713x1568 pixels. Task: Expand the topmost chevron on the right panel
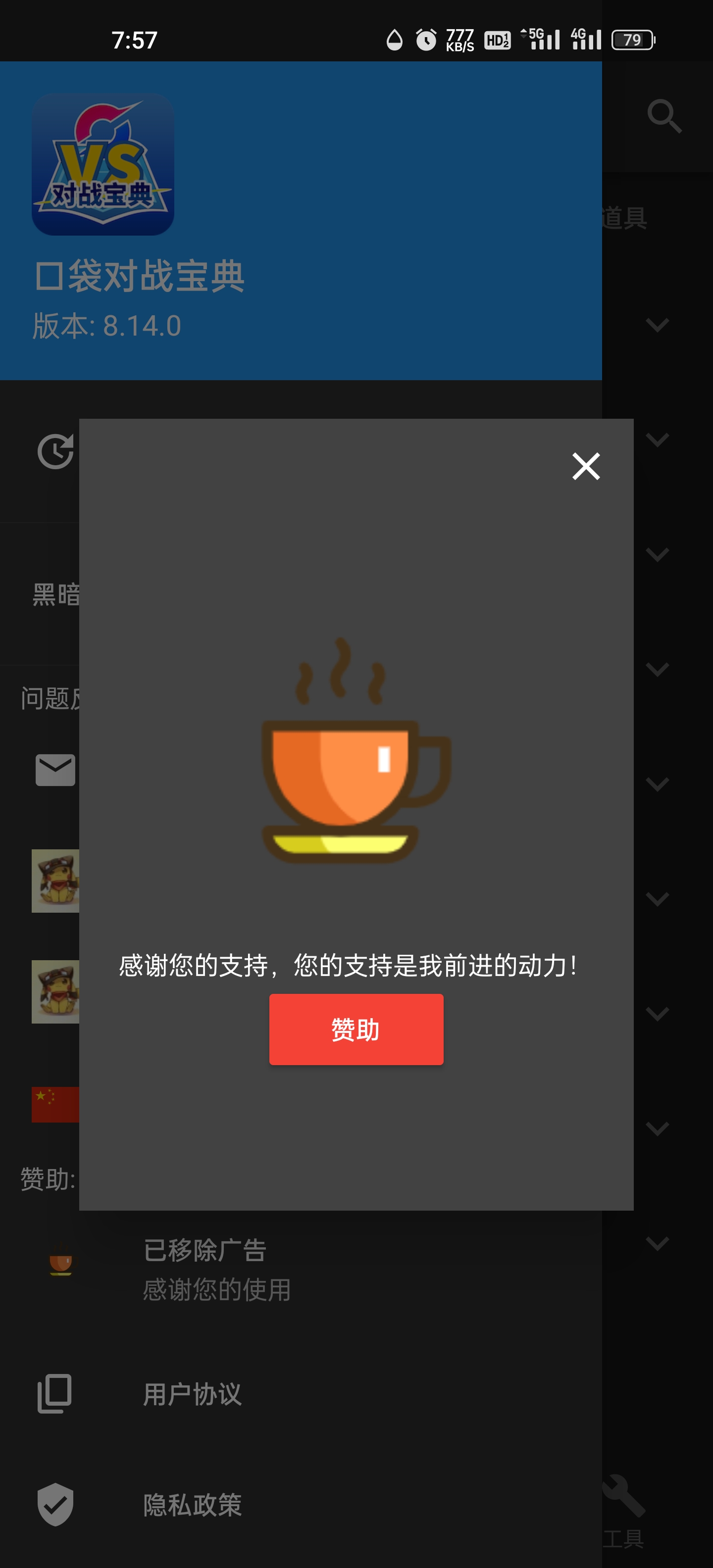tap(658, 326)
